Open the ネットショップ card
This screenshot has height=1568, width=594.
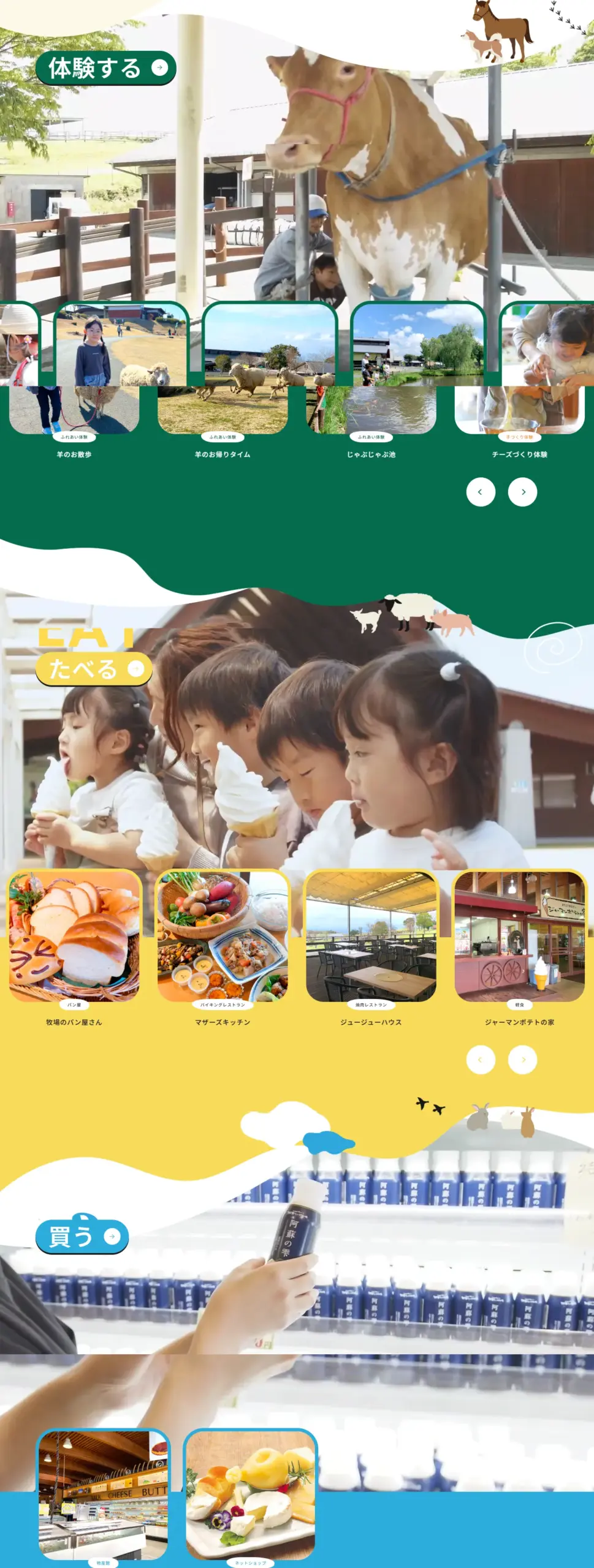pyautogui.click(x=251, y=1494)
